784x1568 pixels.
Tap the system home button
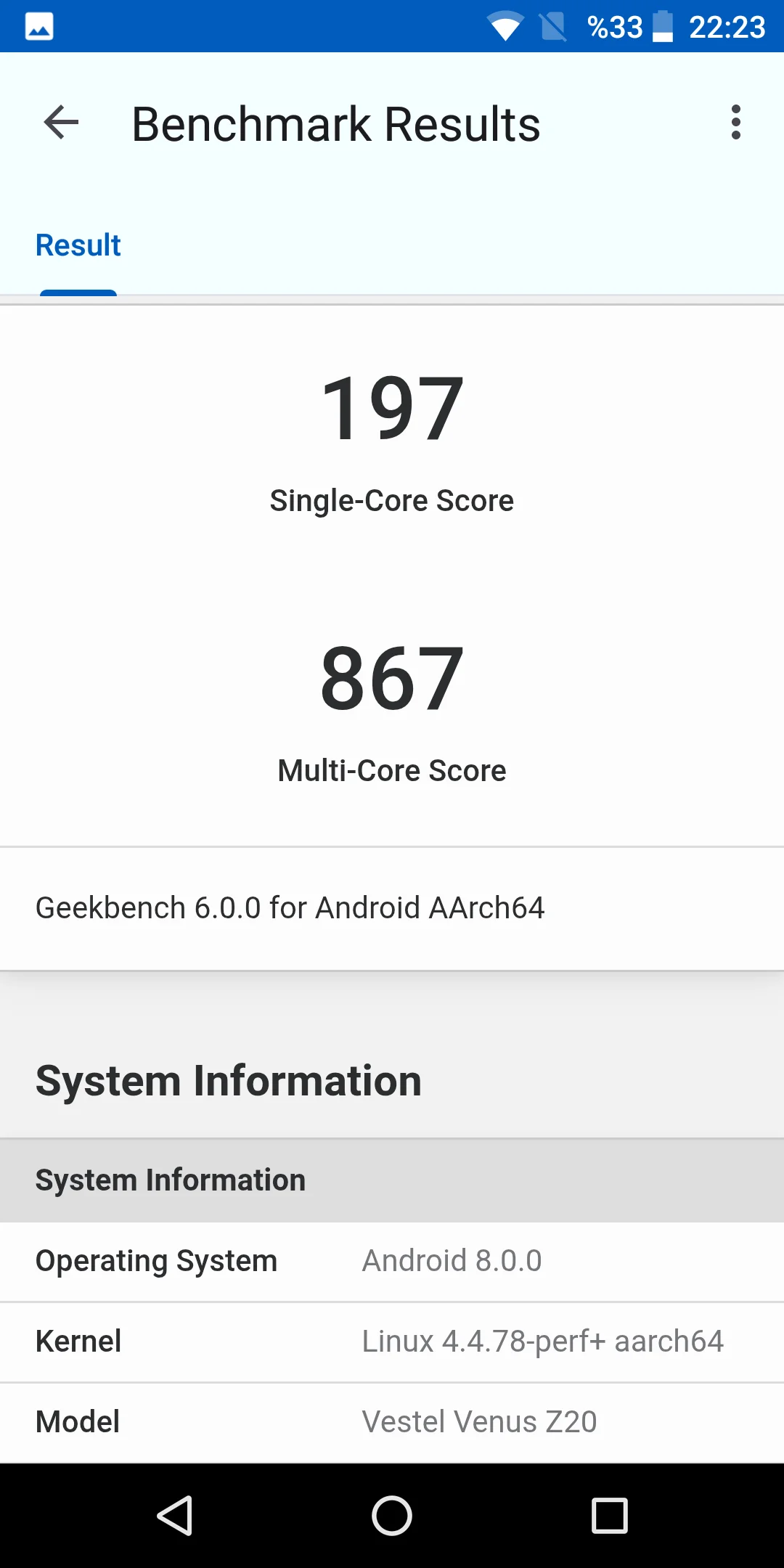tap(392, 1516)
